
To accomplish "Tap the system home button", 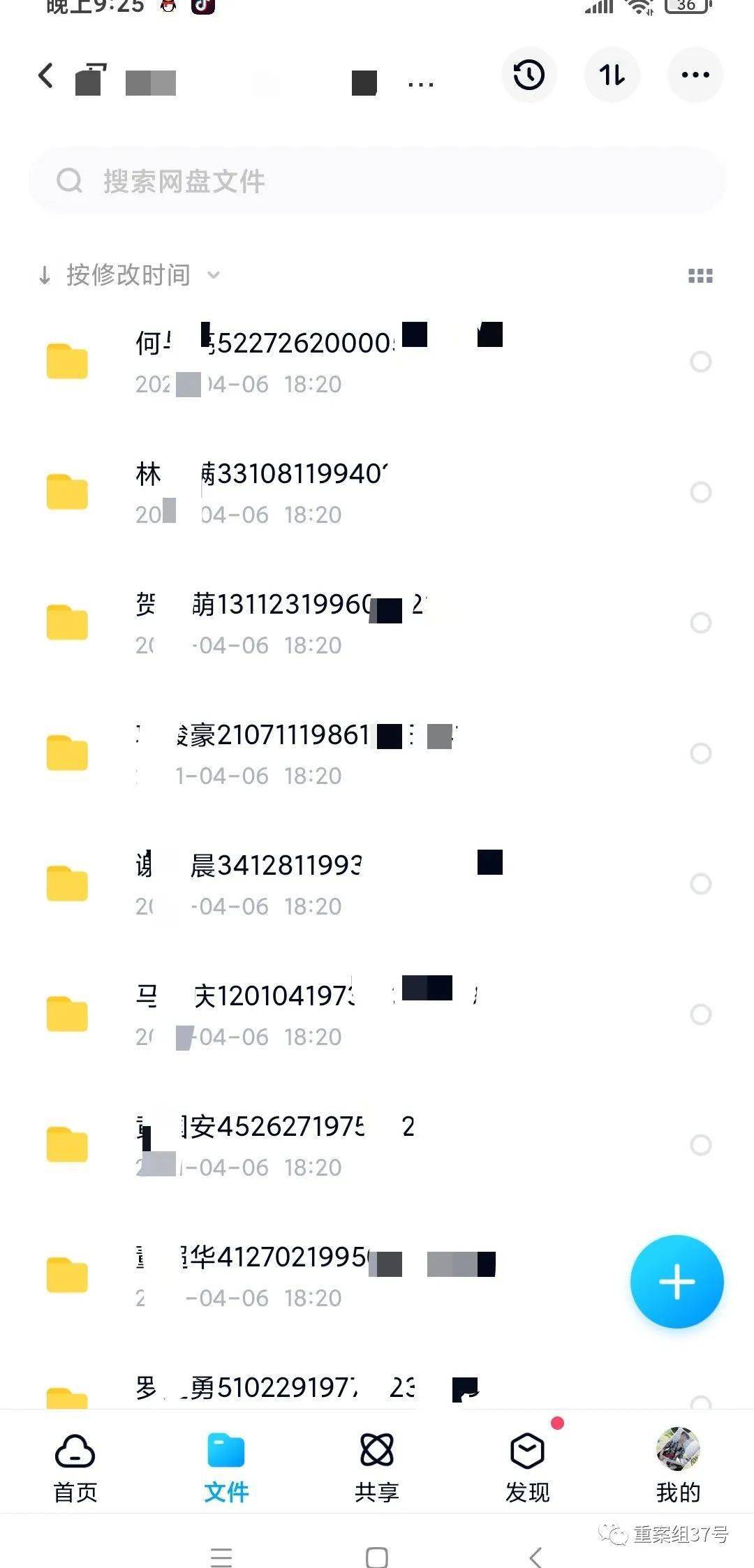I will pos(376,1556).
